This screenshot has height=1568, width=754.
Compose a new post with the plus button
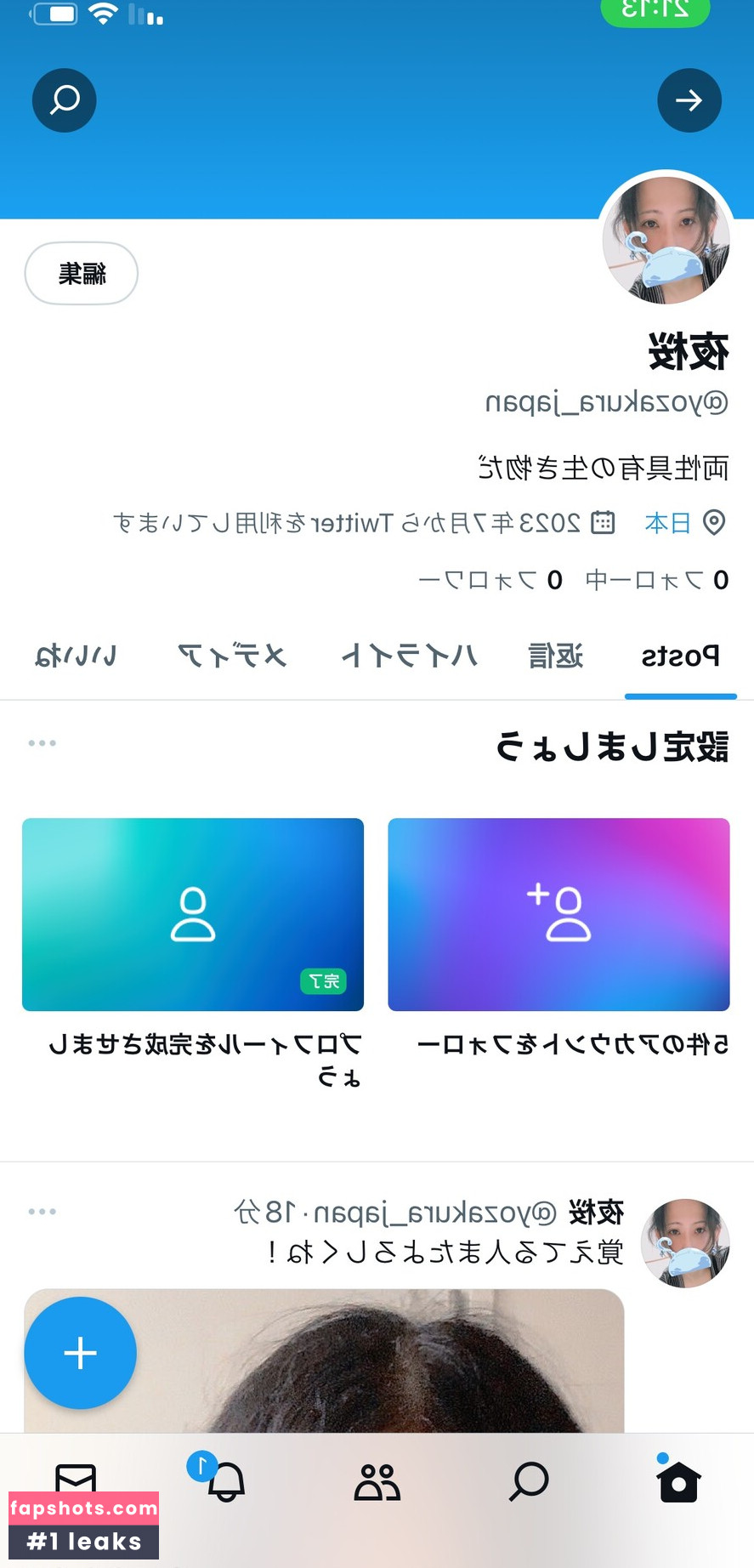(x=80, y=1353)
